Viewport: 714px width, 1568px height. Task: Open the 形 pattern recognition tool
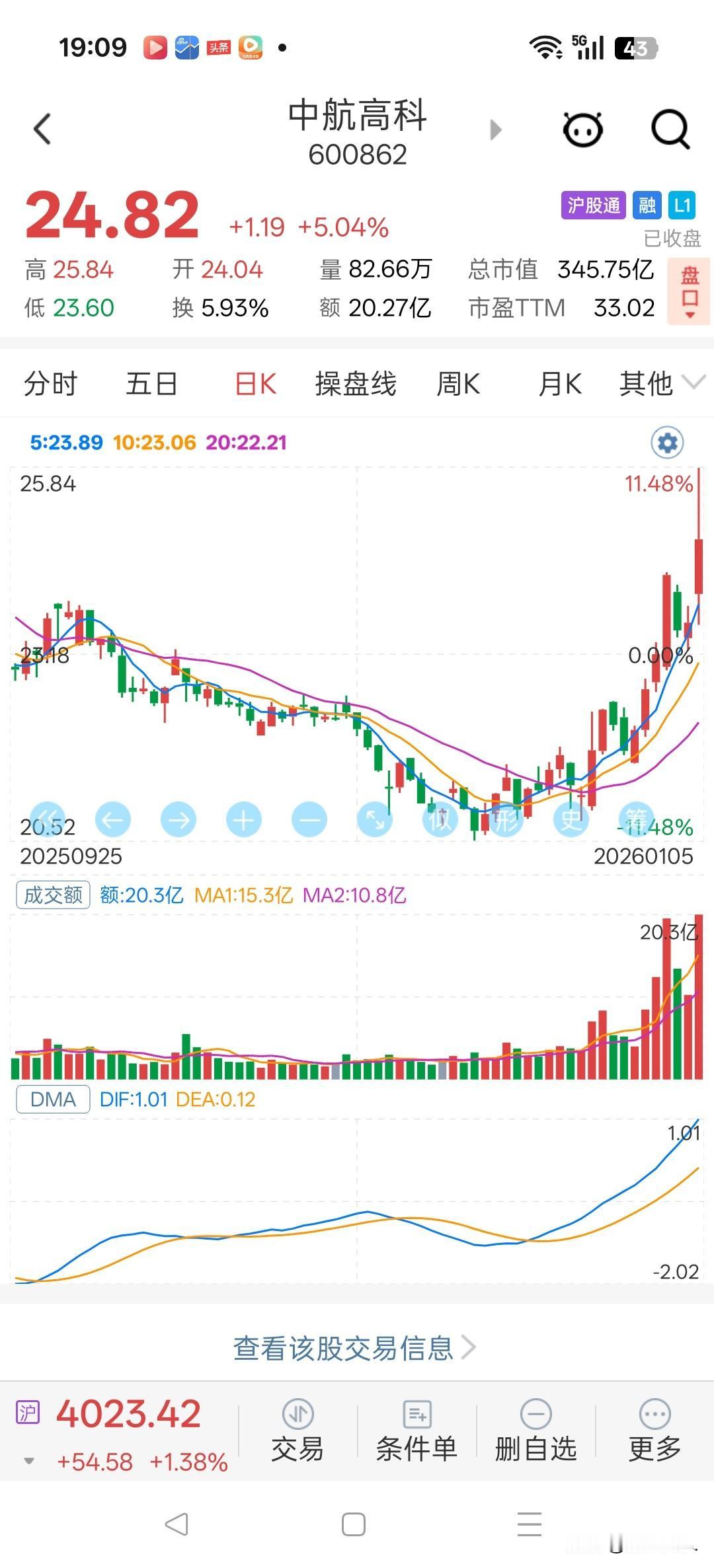pyautogui.click(x=504, y=819)
